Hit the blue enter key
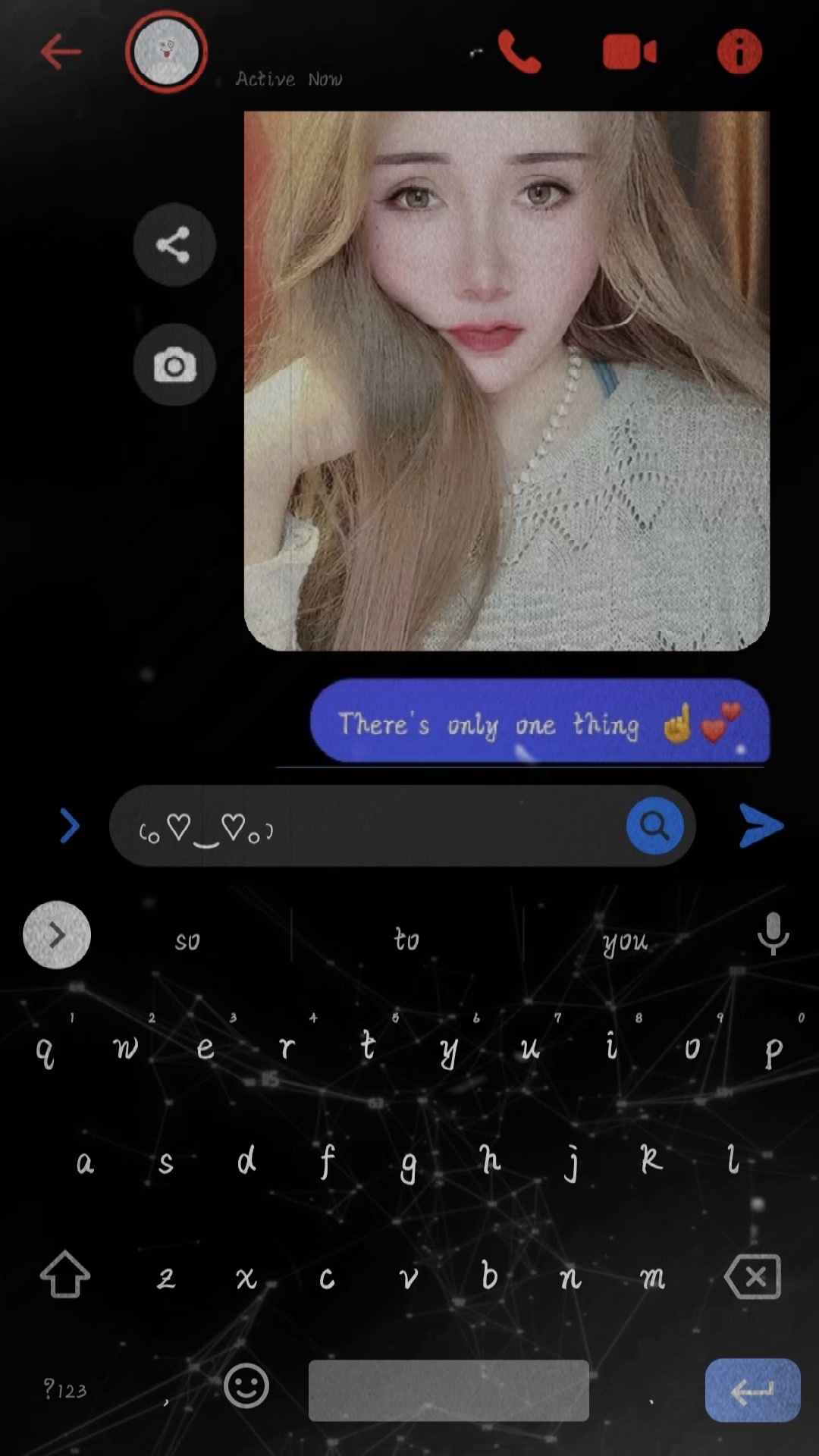Viewport: 819px width, 1456px height. point(752,1390)
